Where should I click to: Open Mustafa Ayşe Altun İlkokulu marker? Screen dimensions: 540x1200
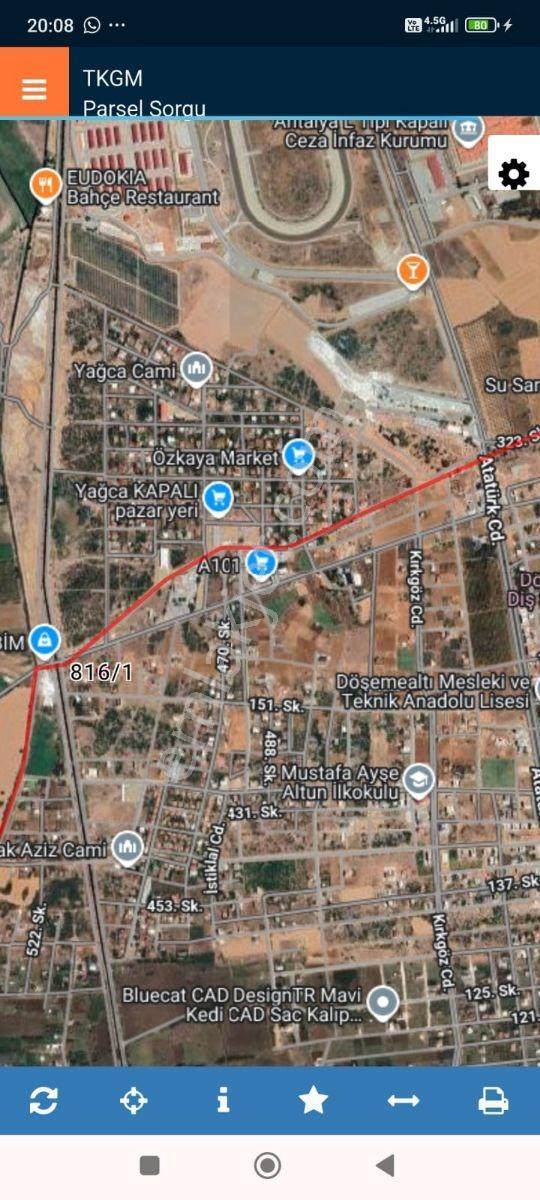click(418, 781)
